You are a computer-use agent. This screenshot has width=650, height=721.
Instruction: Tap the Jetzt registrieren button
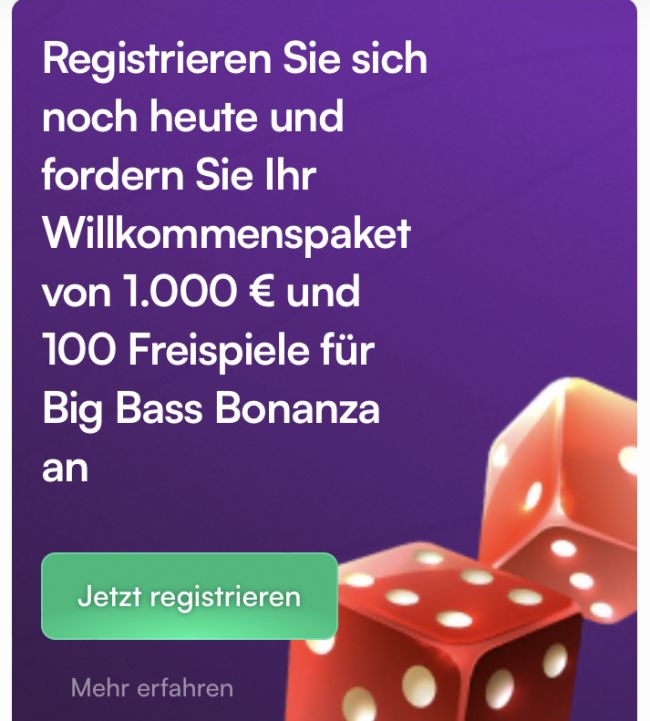(189, 597)
